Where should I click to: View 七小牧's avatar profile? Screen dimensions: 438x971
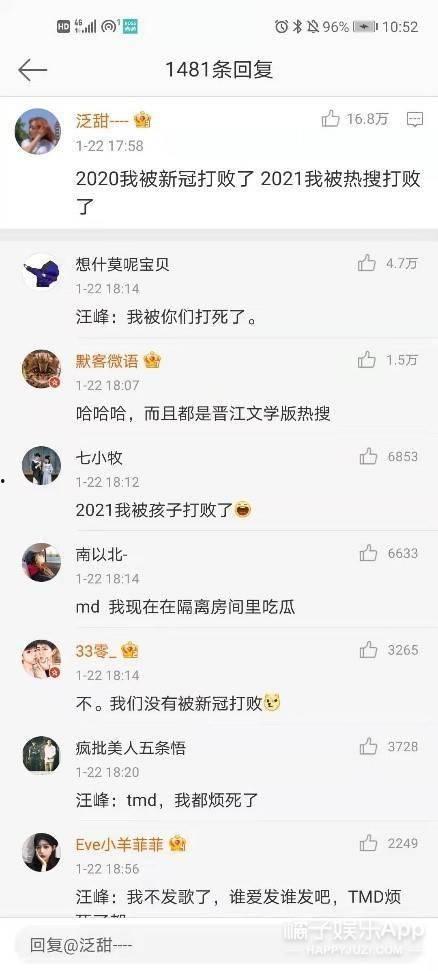[x=42, y=465]
